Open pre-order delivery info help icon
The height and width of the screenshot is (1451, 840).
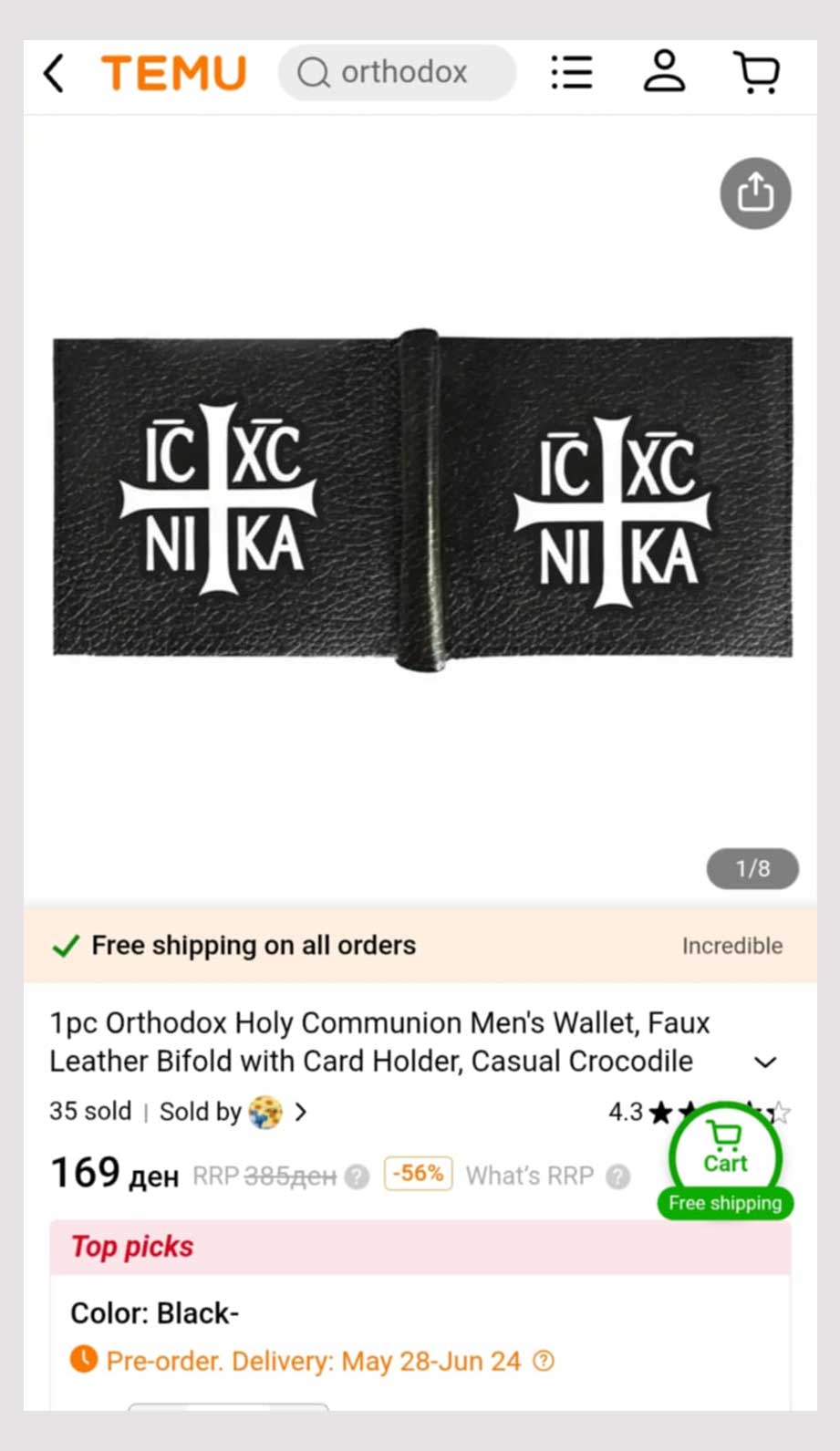click(x=544, y=1361)
